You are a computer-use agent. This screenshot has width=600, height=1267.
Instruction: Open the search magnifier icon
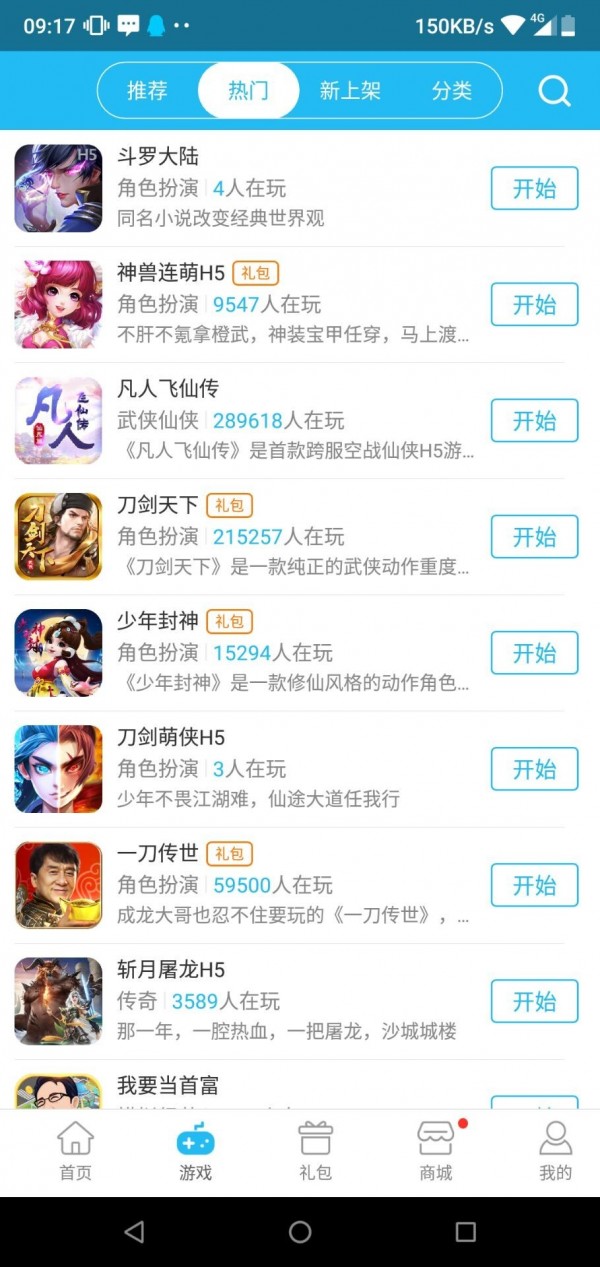point(554,91)
